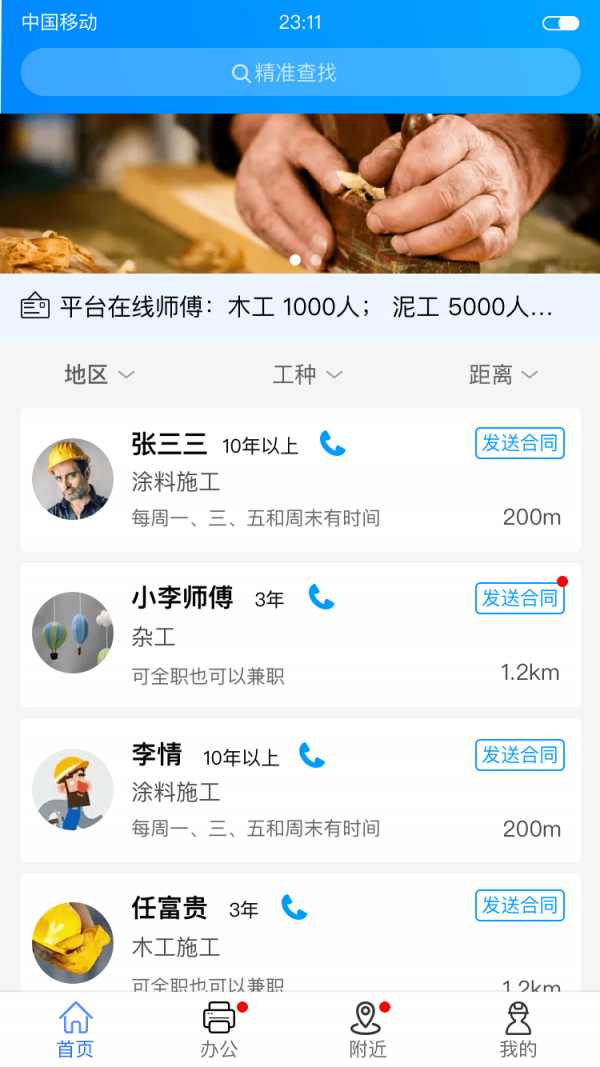Call 张三三 via the phone icon
This screenshot has width=600, height=1067.
click(x=333, y=444)
